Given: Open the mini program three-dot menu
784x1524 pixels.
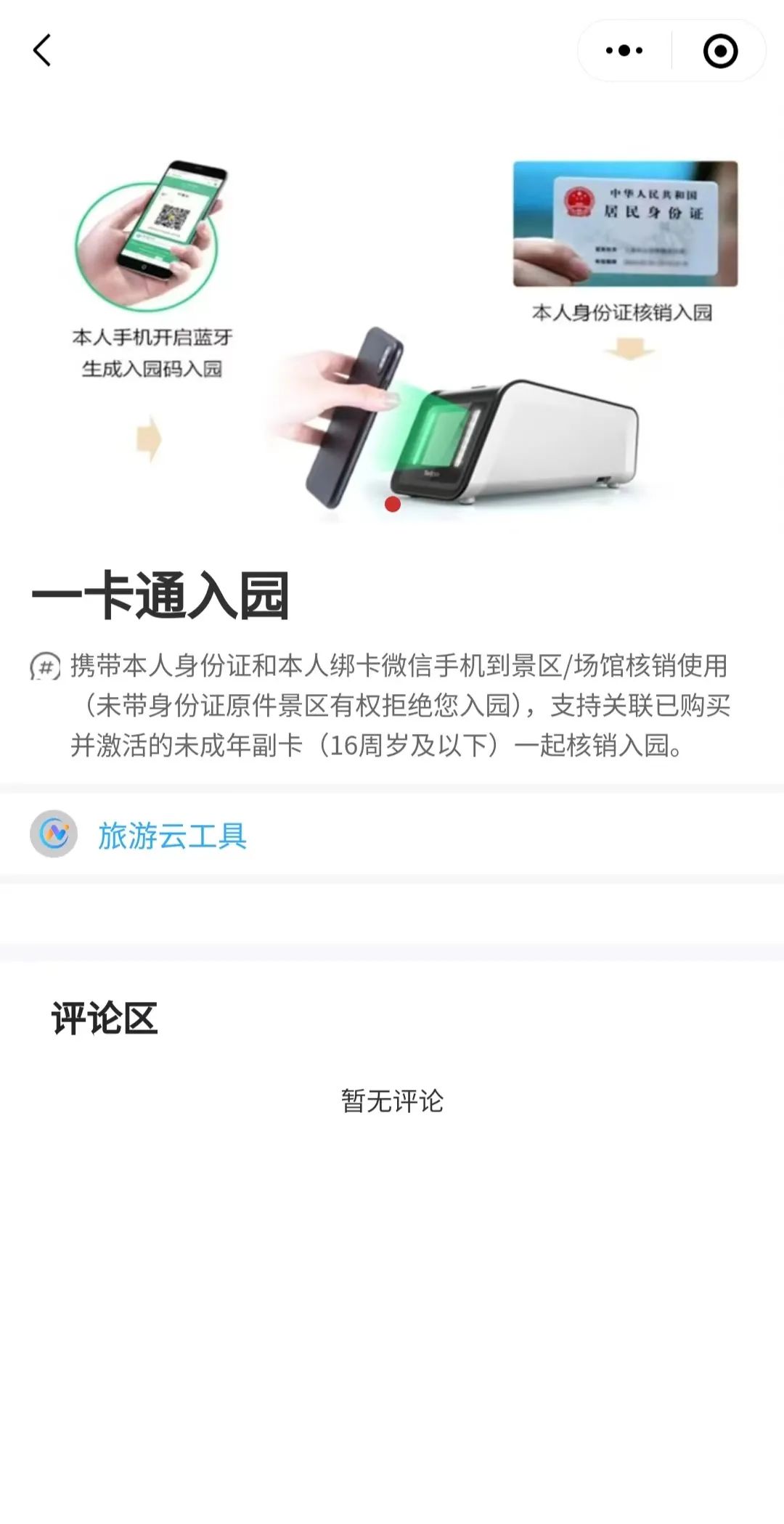Looking at the screenshot, I should pyautogui.click(x=624, y=51).
